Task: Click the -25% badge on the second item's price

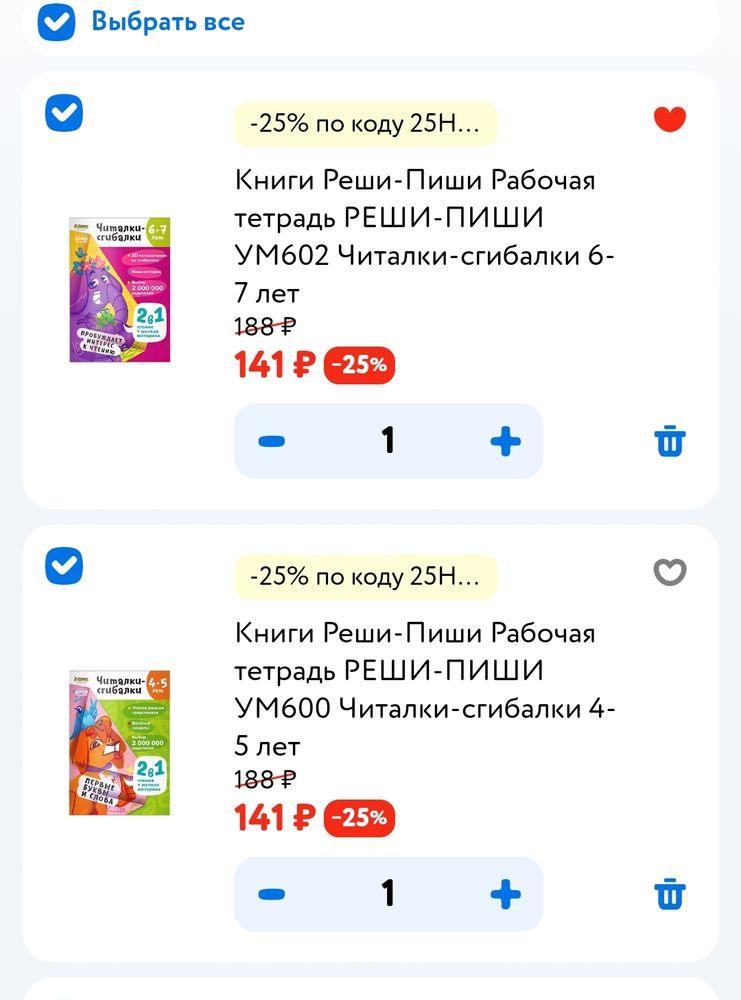Action: [358, 818]
